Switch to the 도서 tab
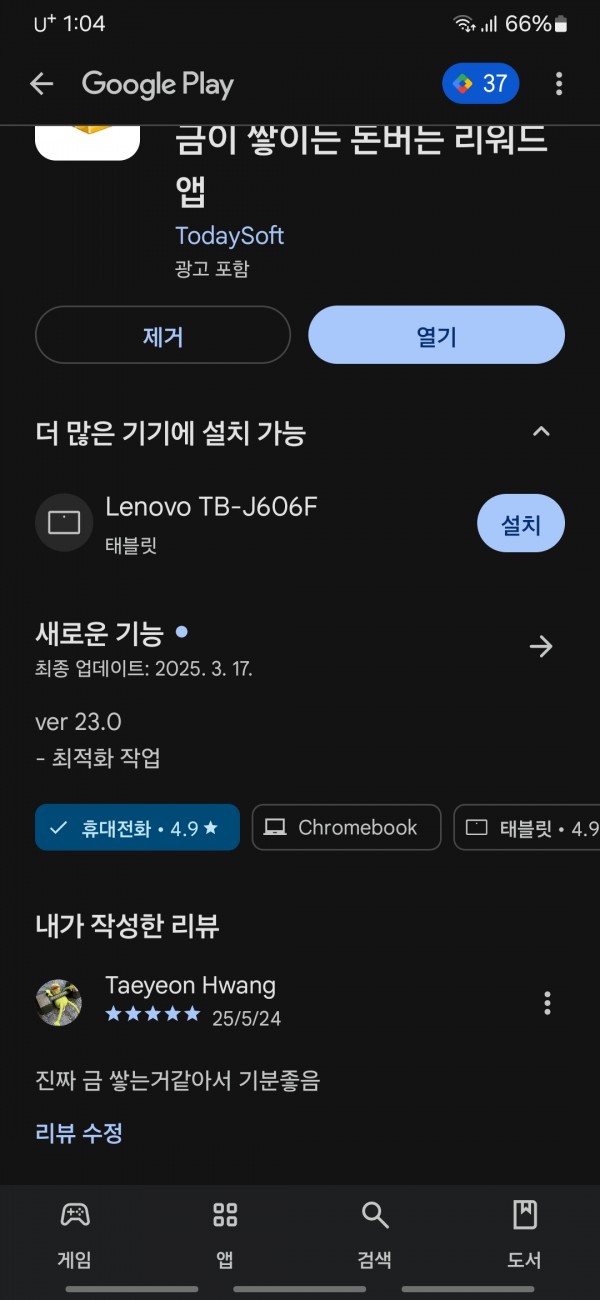The image size is (600, 1300). coord(525,1235)
